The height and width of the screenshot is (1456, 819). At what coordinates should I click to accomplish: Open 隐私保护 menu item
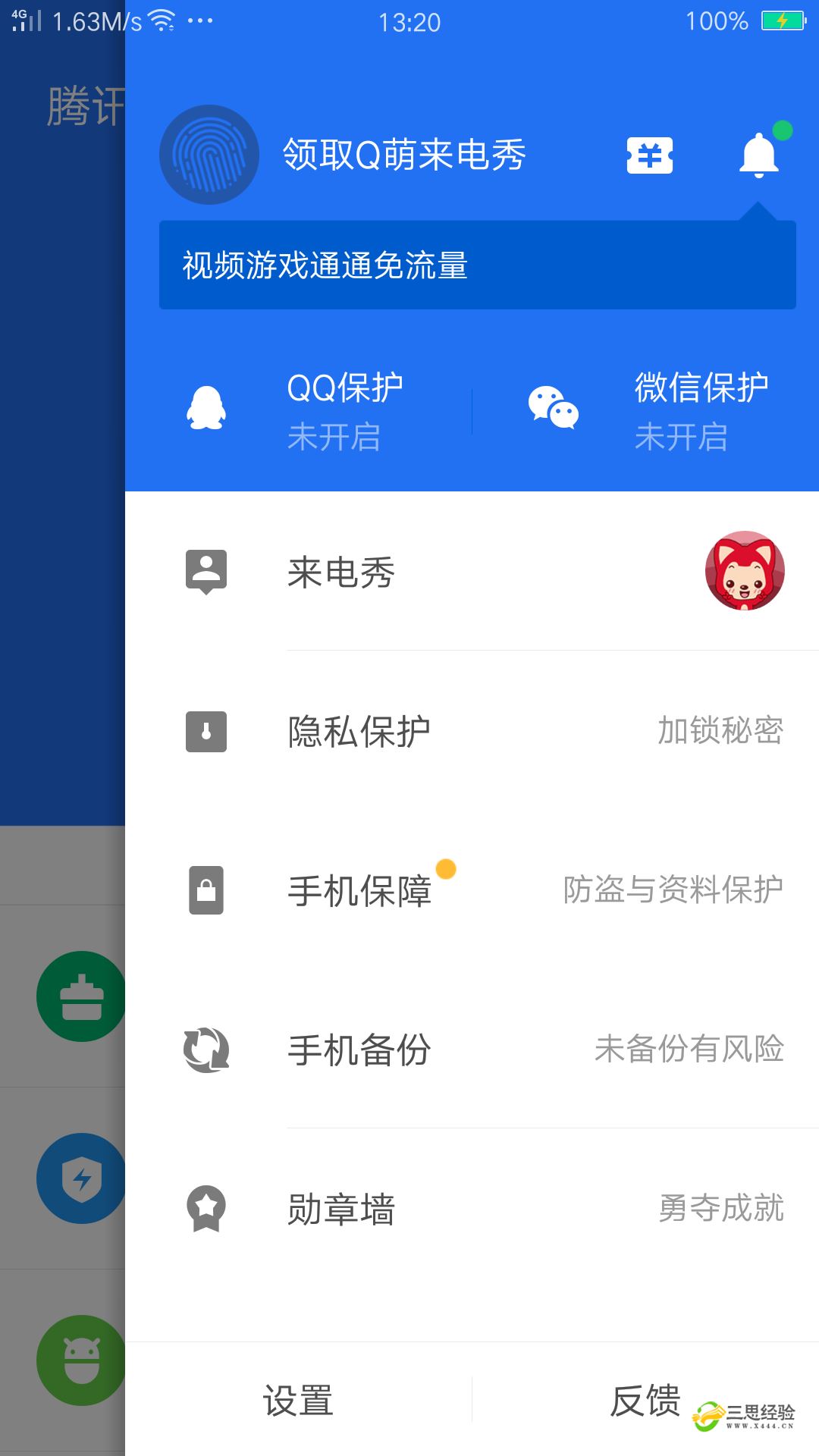[472, 732]
